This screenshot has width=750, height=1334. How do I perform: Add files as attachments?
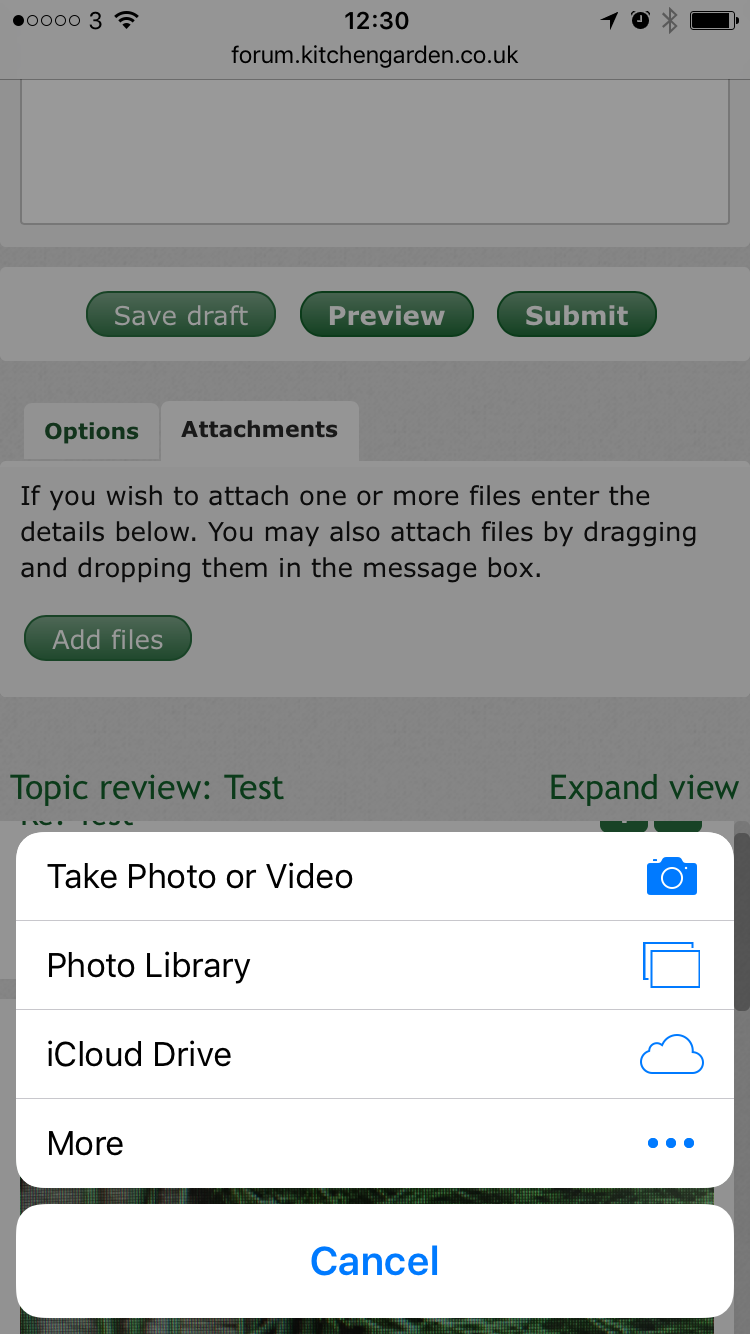pos(107,638)
